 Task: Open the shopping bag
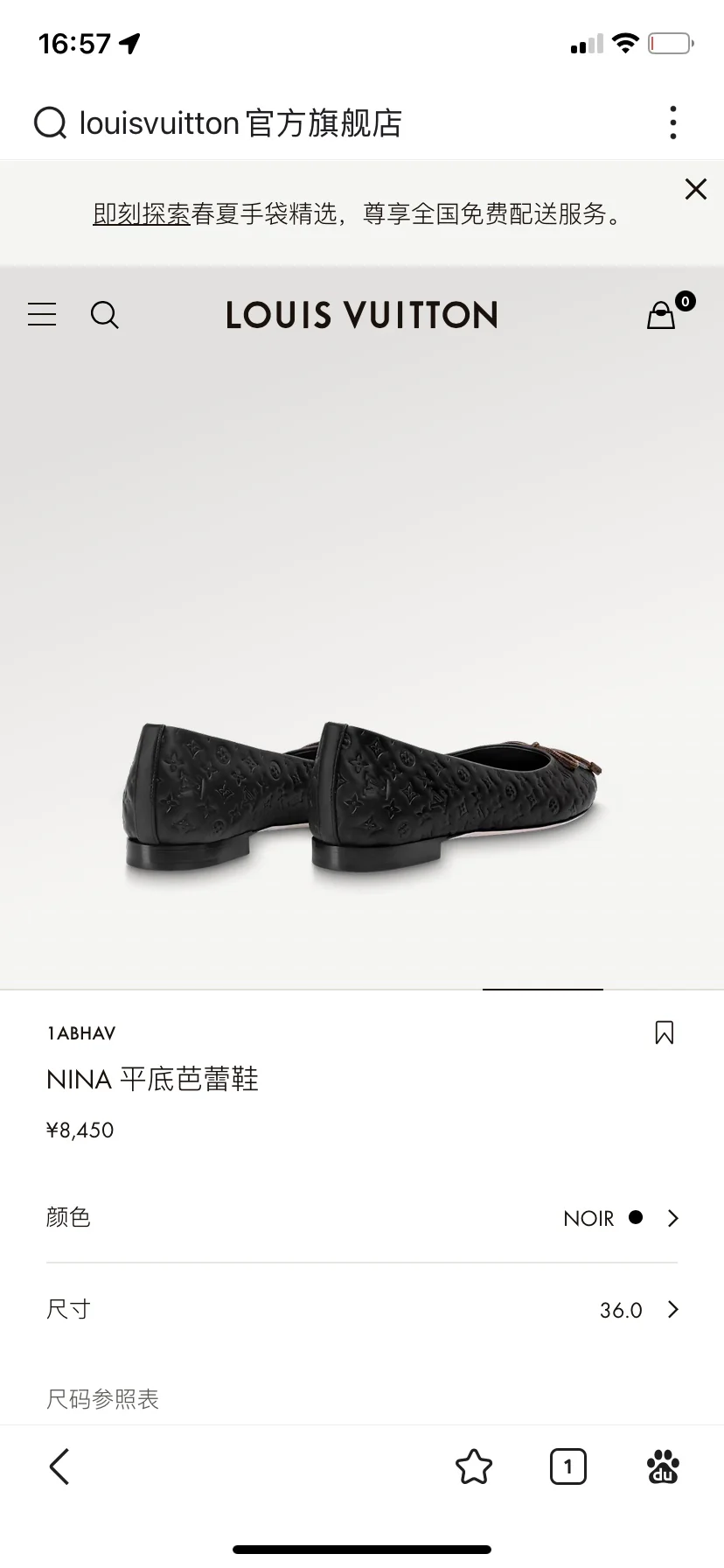[x=663, y=315]
